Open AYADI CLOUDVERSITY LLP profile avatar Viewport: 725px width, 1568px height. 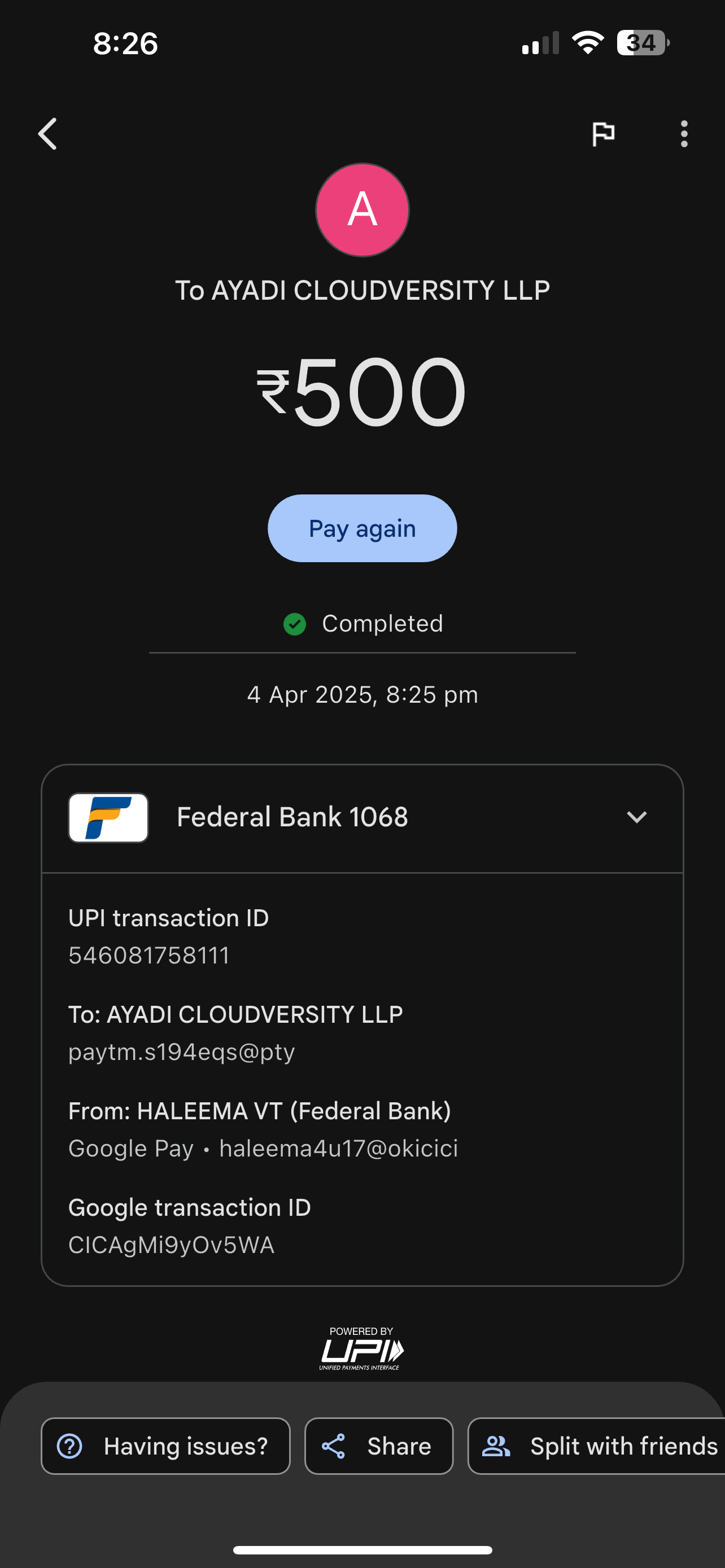point(362,210)
